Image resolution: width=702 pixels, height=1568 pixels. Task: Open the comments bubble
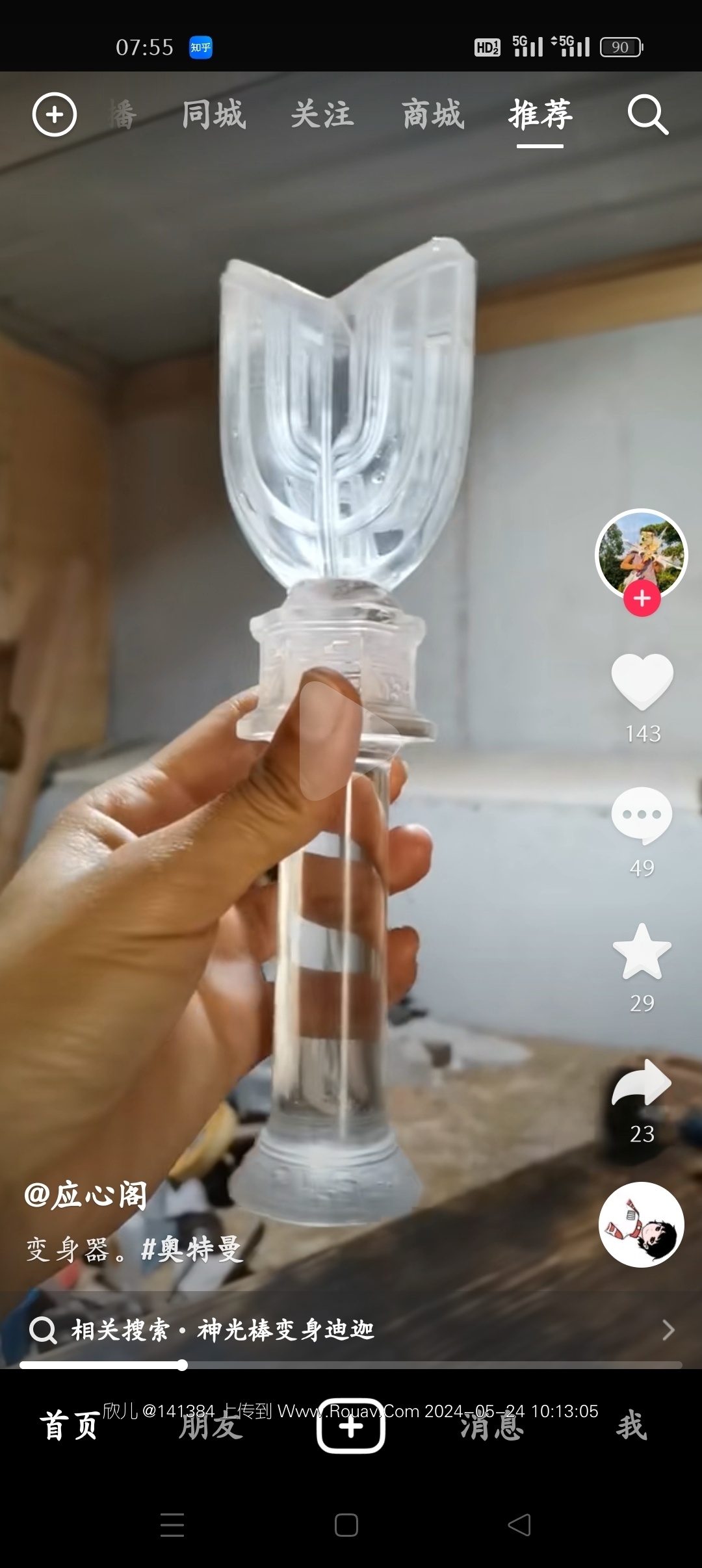(x=642, y=815)
